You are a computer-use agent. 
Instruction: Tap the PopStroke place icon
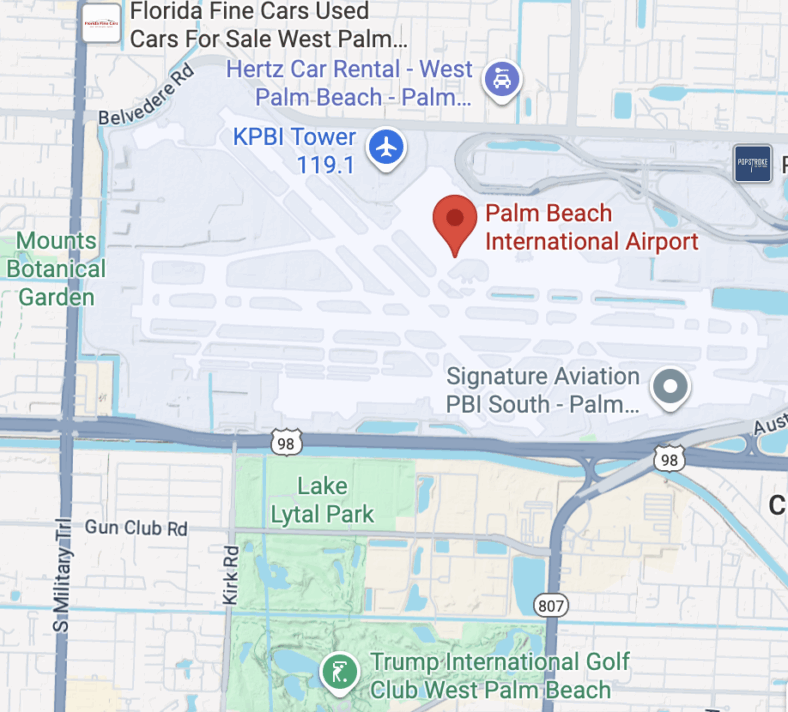pos(752,163)
